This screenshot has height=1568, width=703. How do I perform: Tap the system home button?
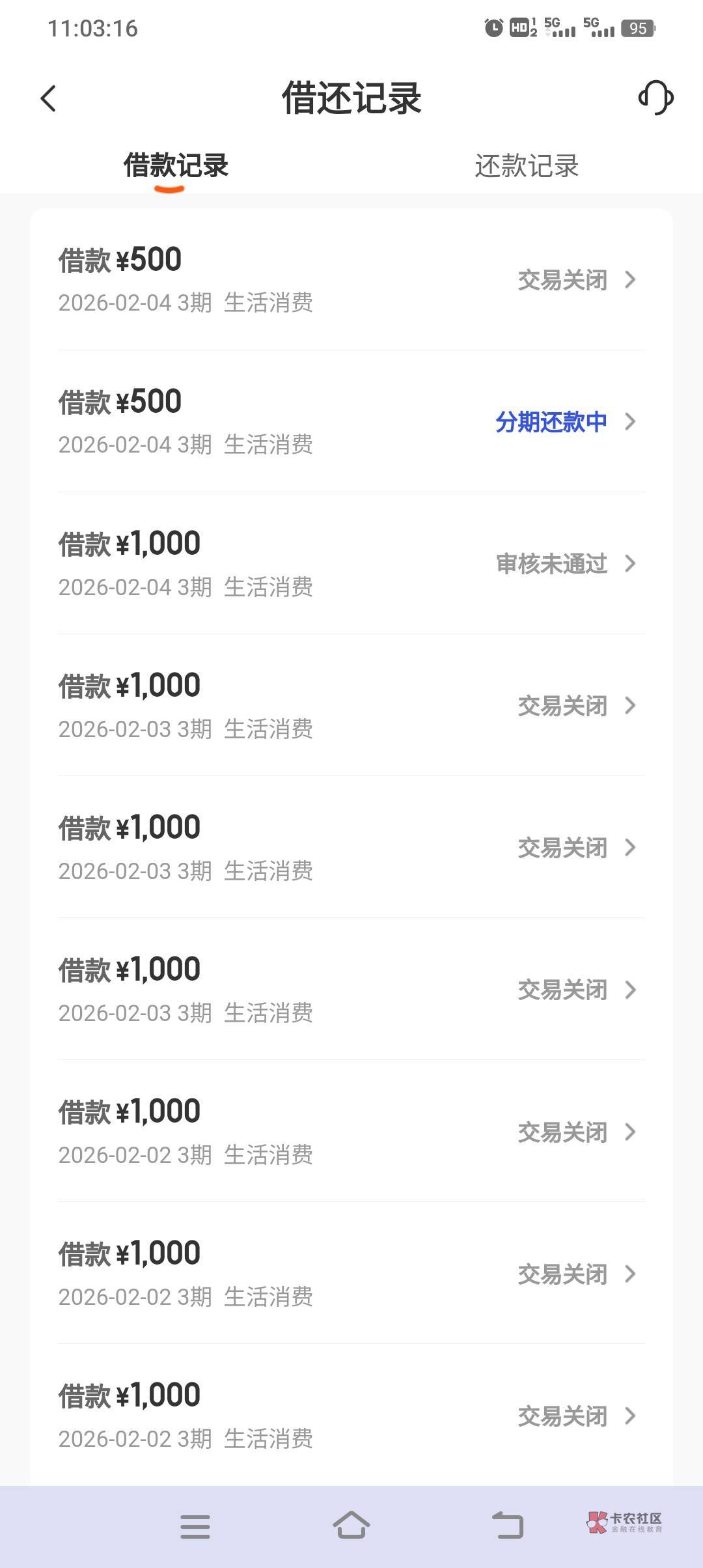click(351, 1526)
